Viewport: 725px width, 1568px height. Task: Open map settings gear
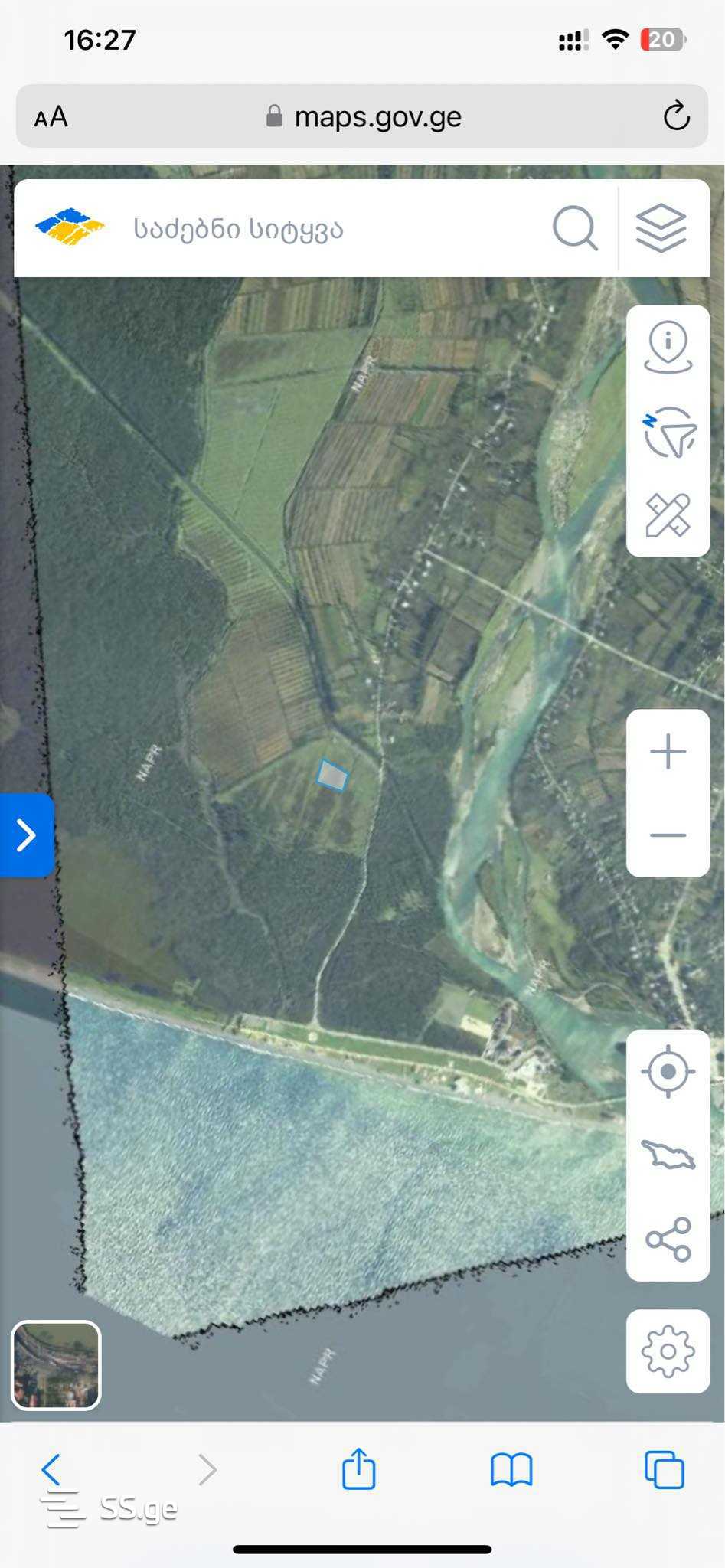click(x=668, y=1351)
